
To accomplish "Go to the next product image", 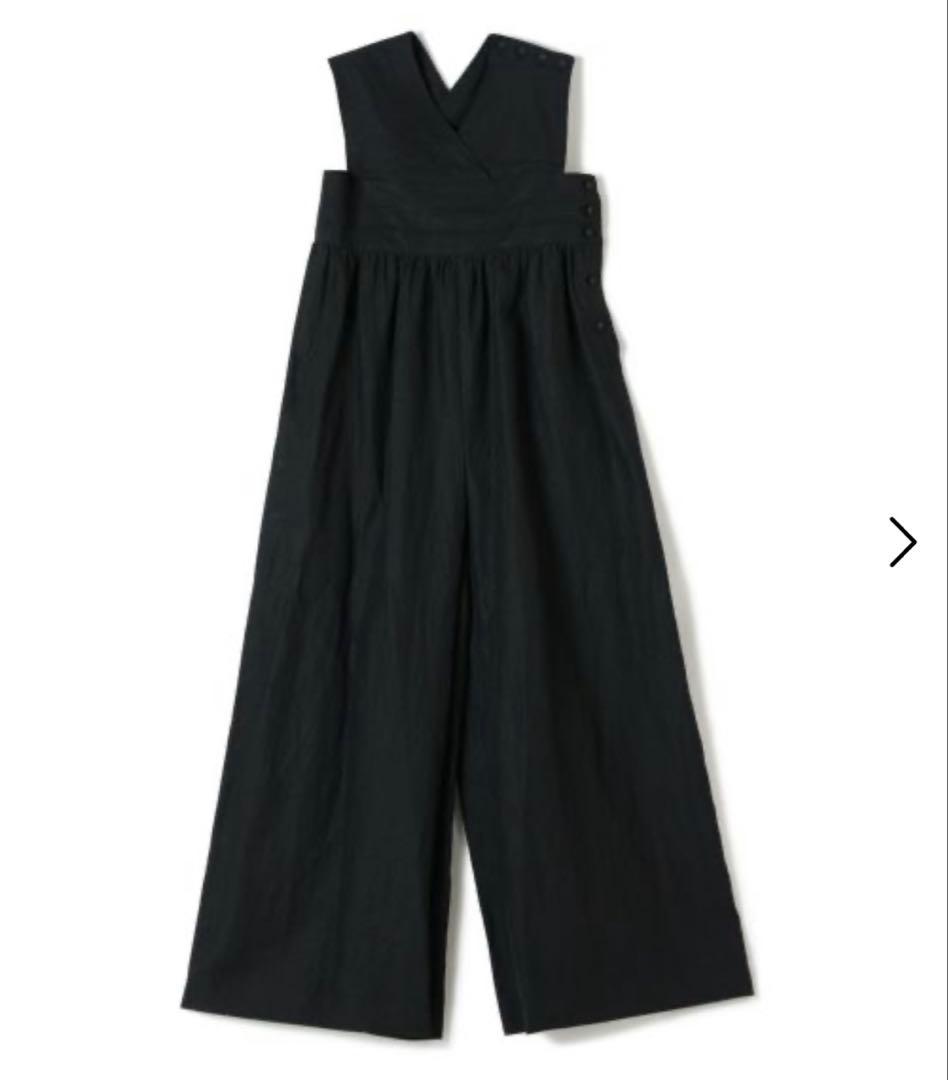I will tap(902, 542).
